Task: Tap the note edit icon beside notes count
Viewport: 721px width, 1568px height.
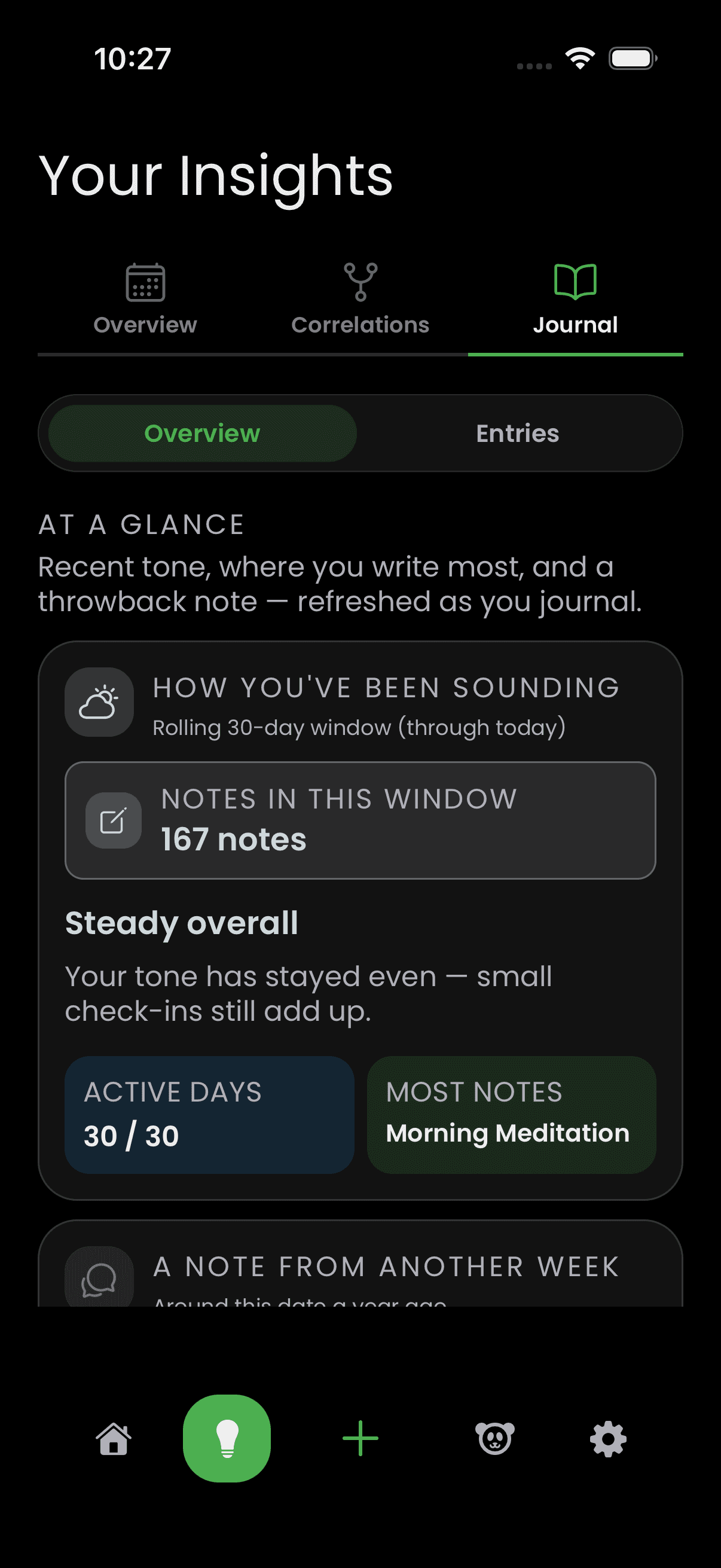Action: pos(112,820)
